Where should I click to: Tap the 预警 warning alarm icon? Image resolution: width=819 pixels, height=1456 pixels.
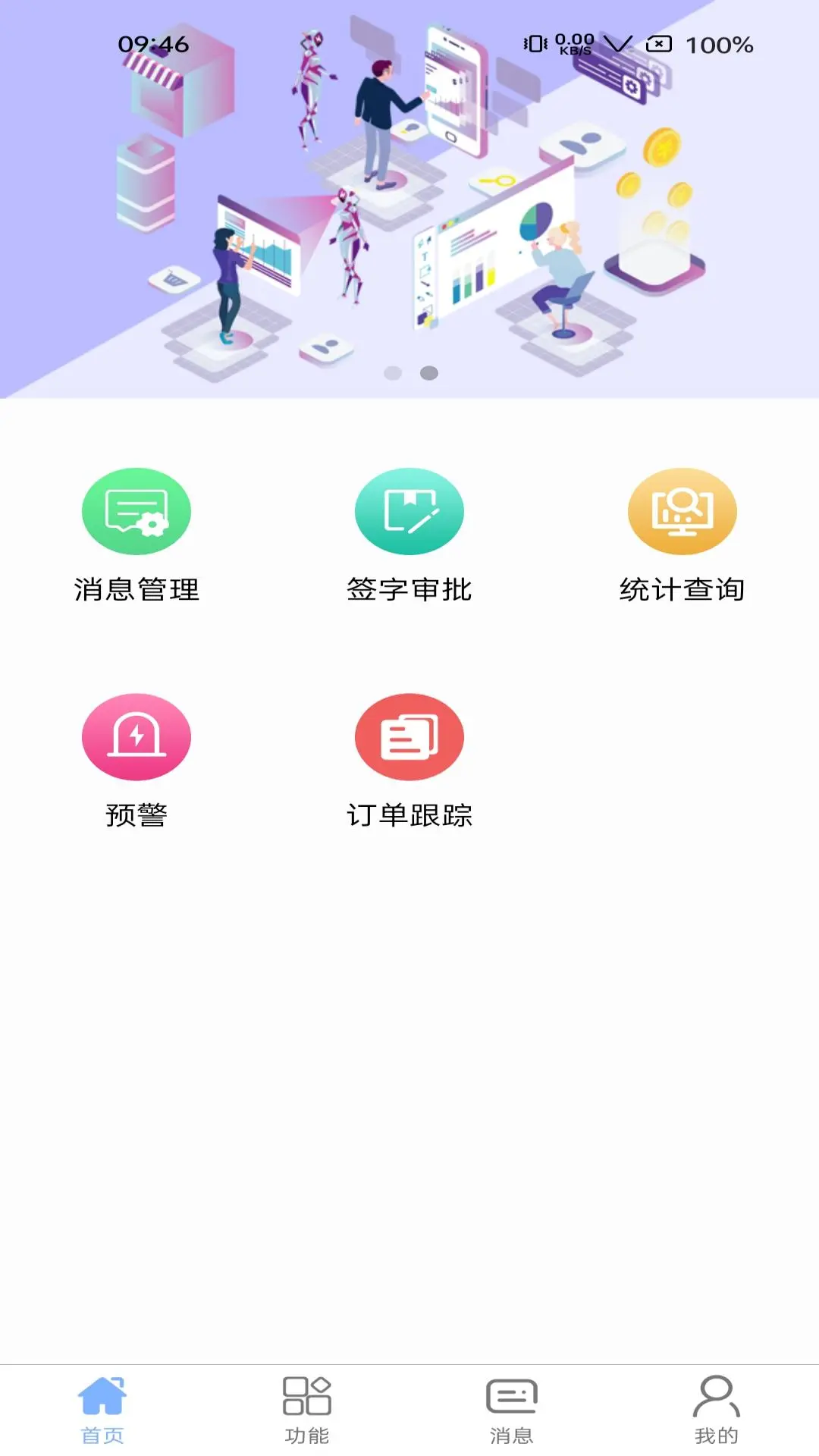click(x=136, y=736)
